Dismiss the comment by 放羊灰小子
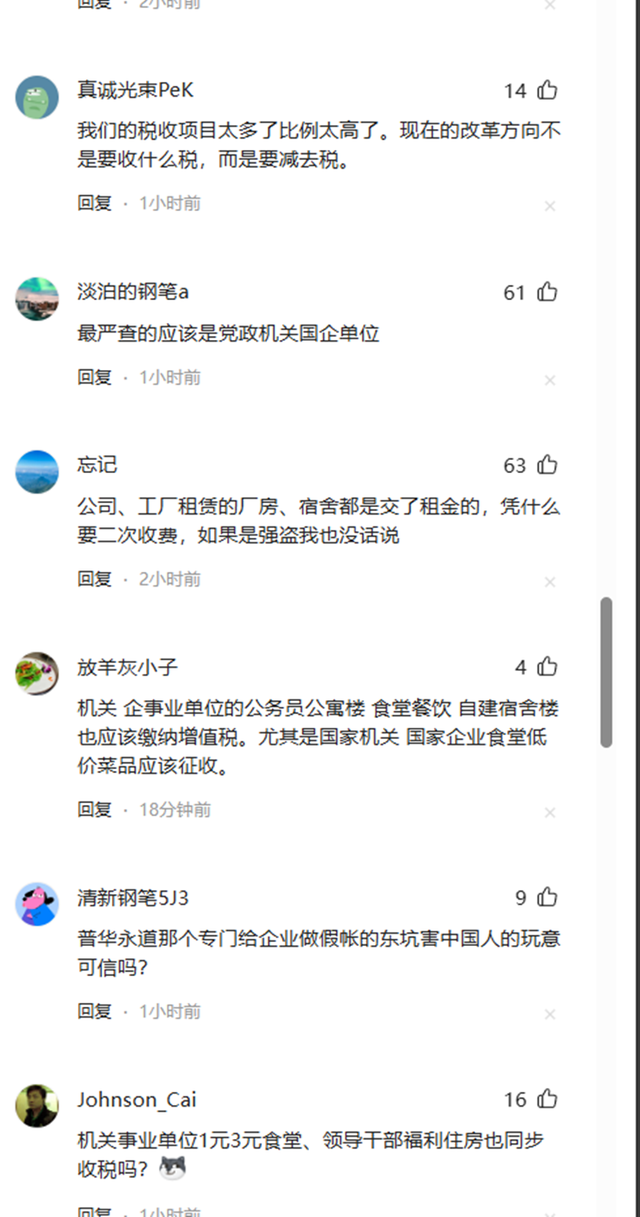The width and height of the screenshot is (640, 1217). 549,813
